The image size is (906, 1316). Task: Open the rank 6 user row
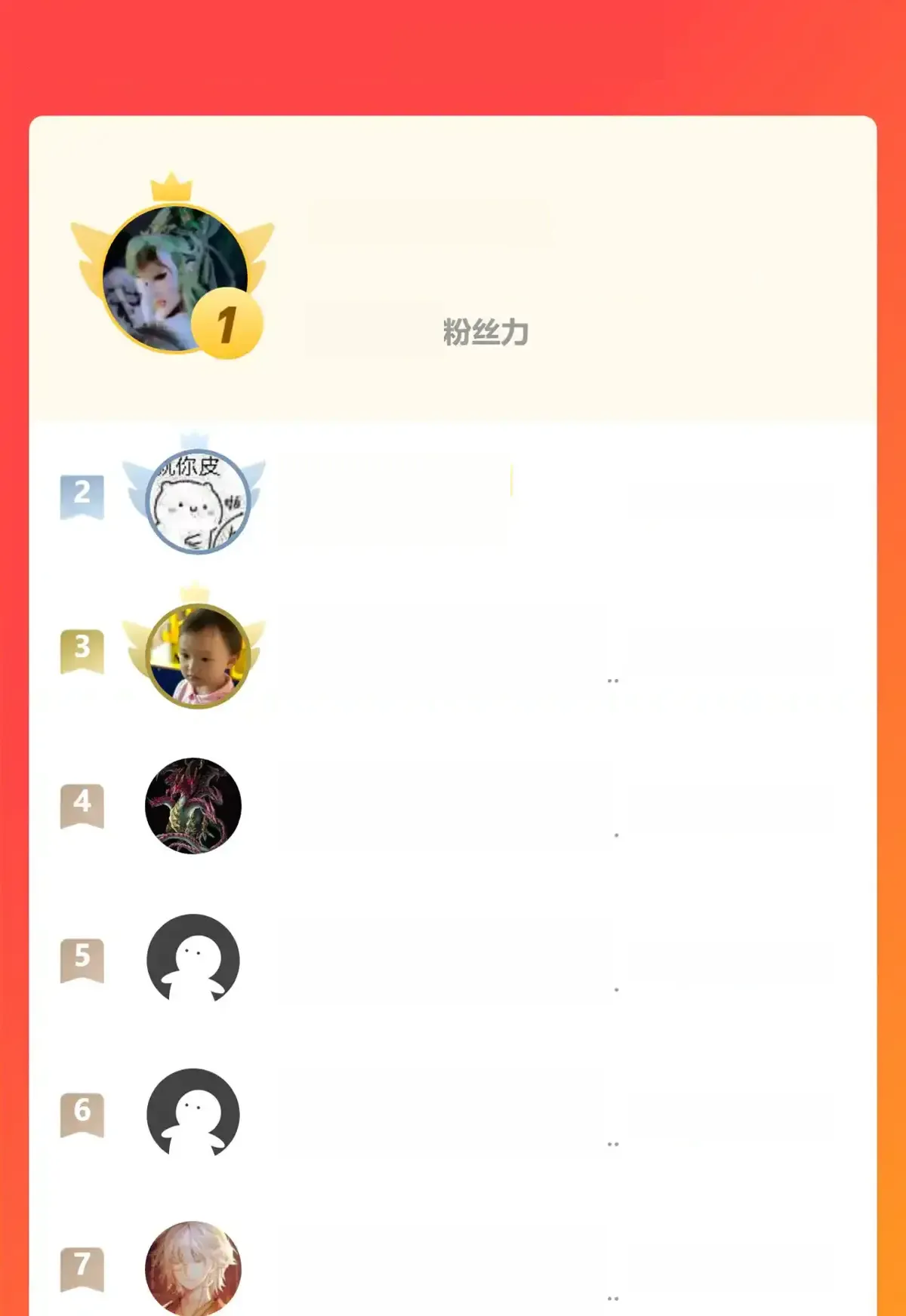tap(453, 1114)
